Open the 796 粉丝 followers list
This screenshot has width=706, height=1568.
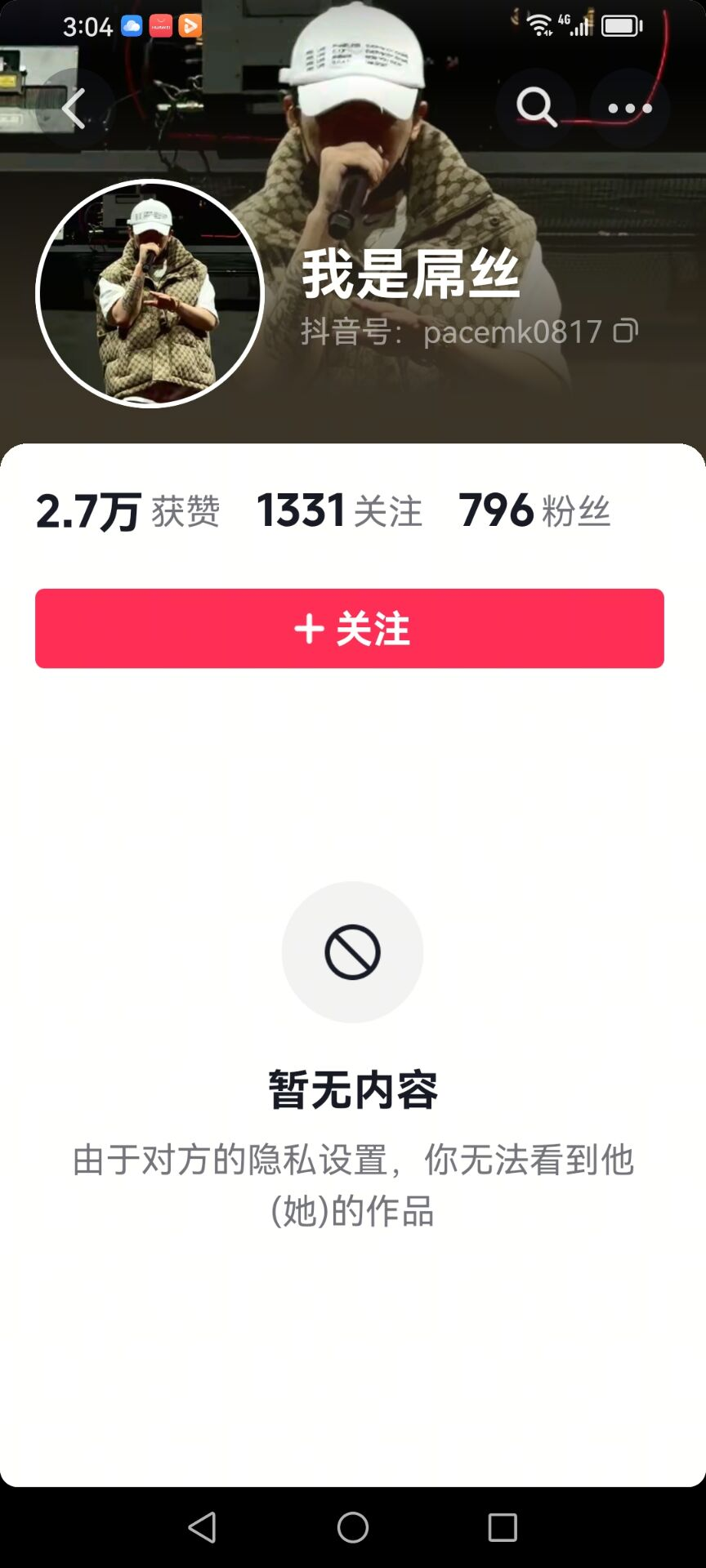[534, 511]
